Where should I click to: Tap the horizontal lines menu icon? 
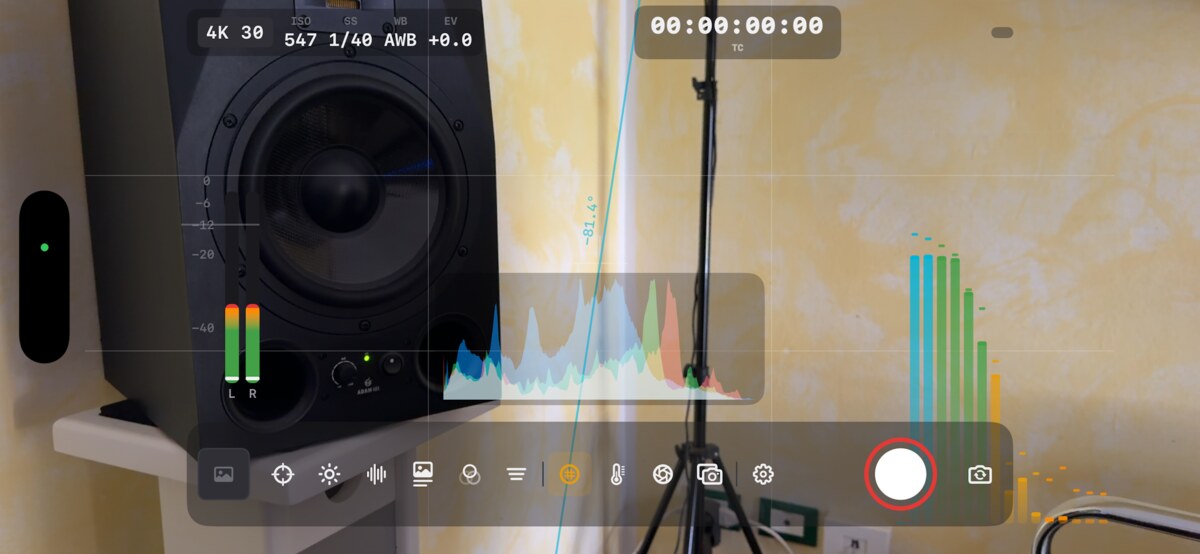tap(516, 474)
